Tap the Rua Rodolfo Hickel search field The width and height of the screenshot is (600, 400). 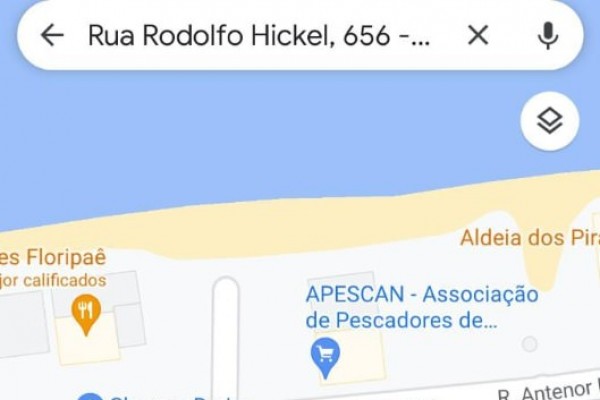tap(260, 36)
